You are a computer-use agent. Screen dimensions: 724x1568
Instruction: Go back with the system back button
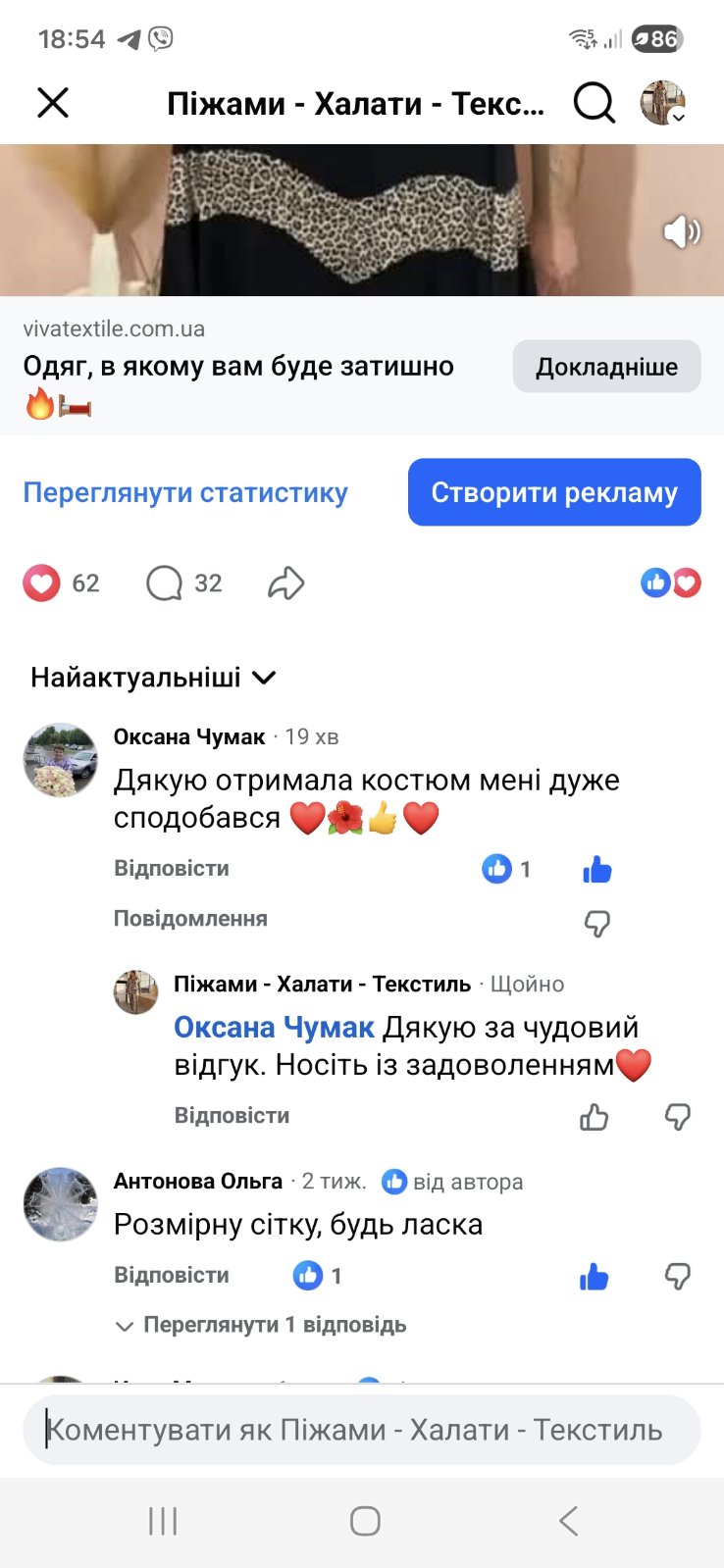click(x=568, y=1521)
